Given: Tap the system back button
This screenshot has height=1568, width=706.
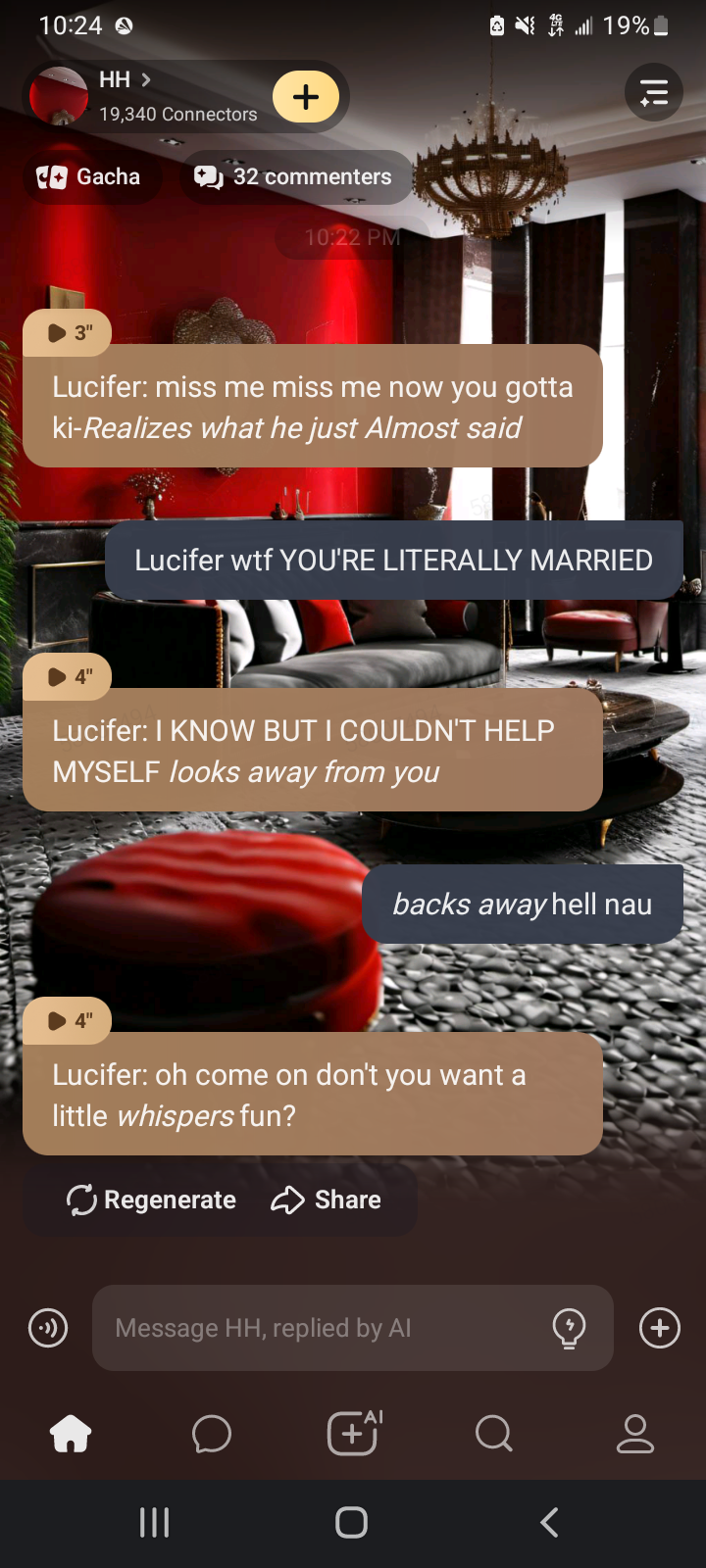Looking at the screenshot, I should click(549, 1522).
